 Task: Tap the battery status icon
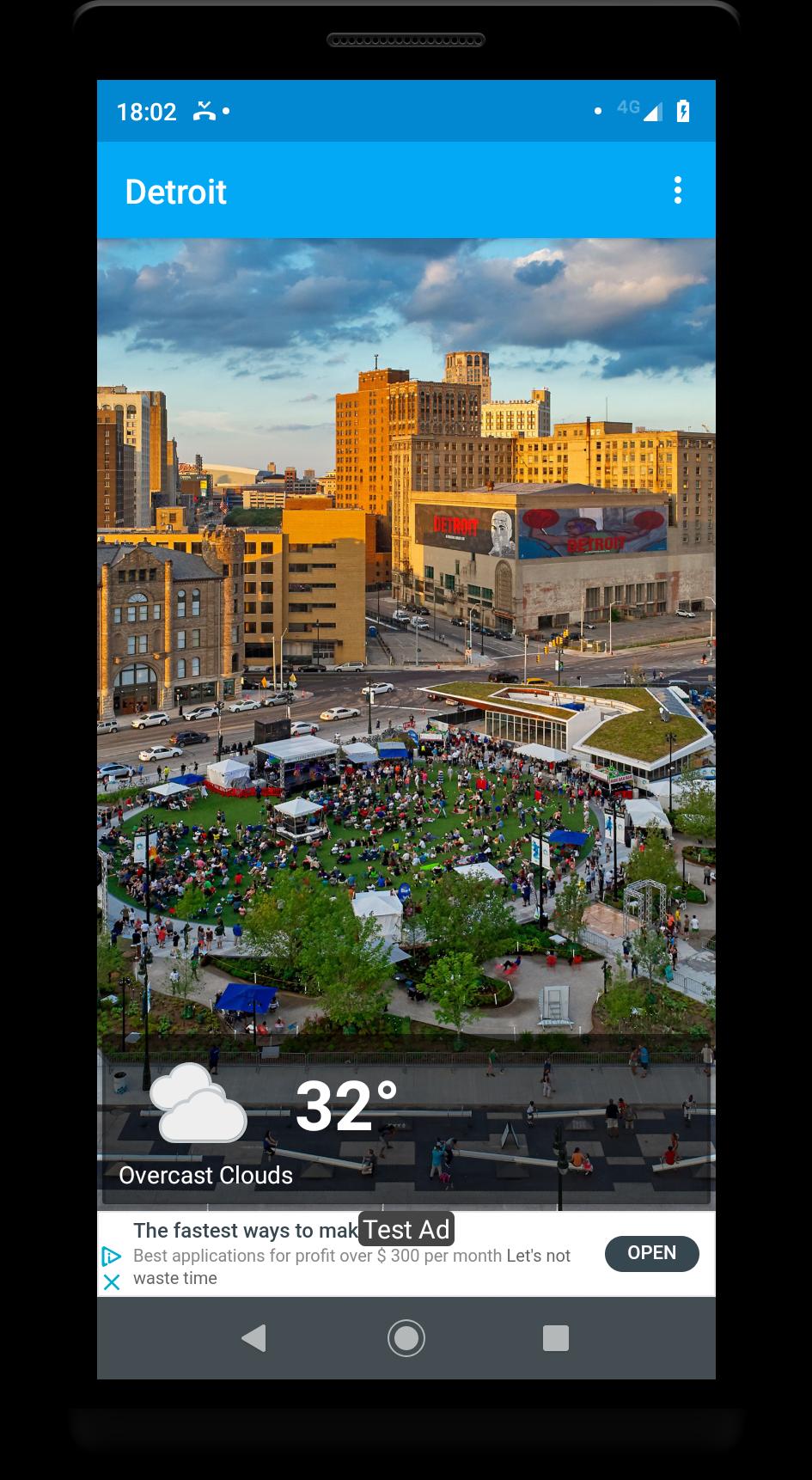coord(683,110)
